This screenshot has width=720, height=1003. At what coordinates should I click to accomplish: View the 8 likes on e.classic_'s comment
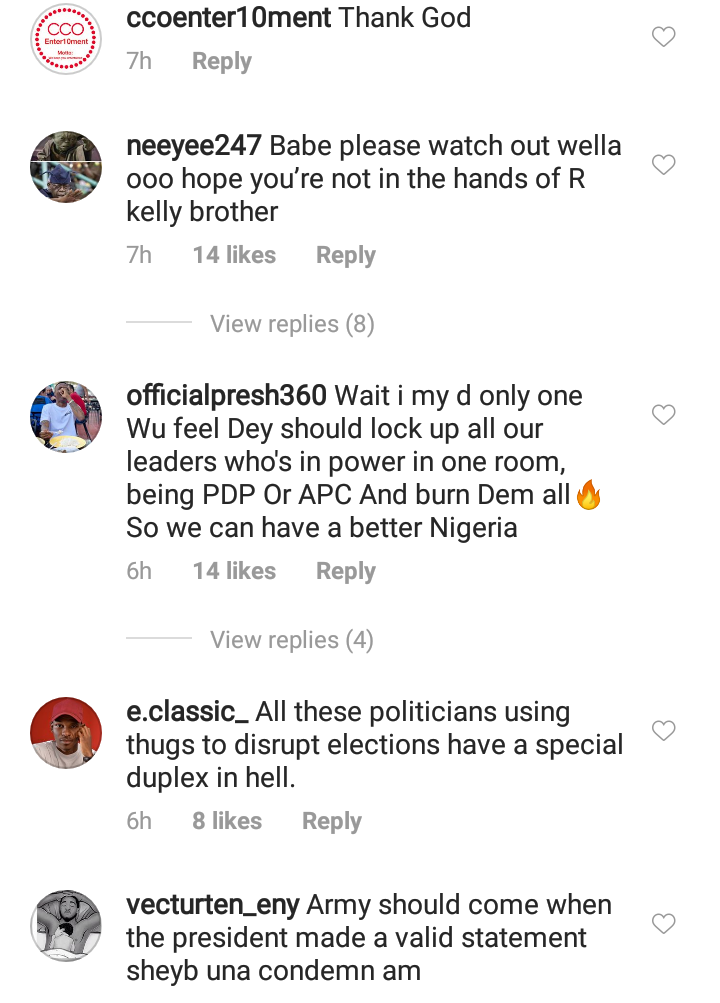(227, 821)
